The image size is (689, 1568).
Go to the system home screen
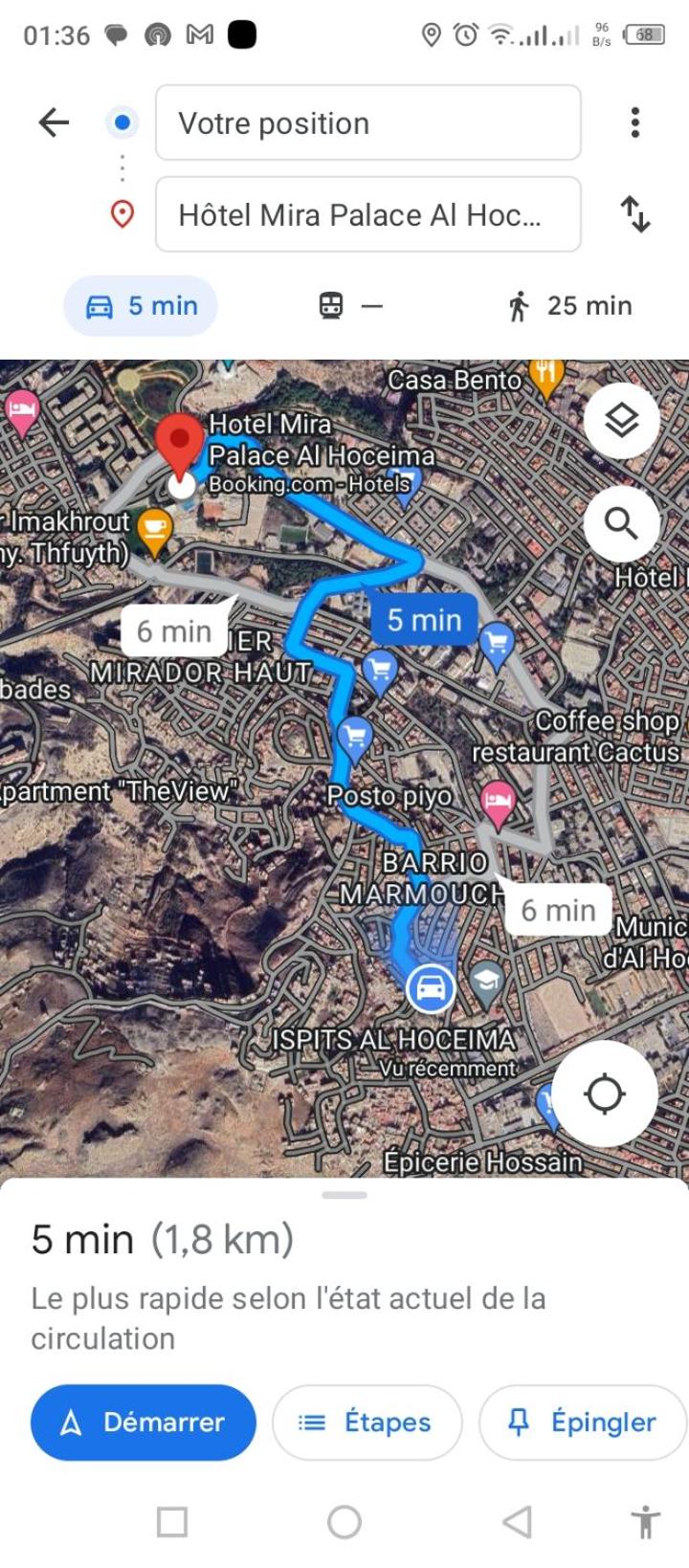coord(344,1521)
